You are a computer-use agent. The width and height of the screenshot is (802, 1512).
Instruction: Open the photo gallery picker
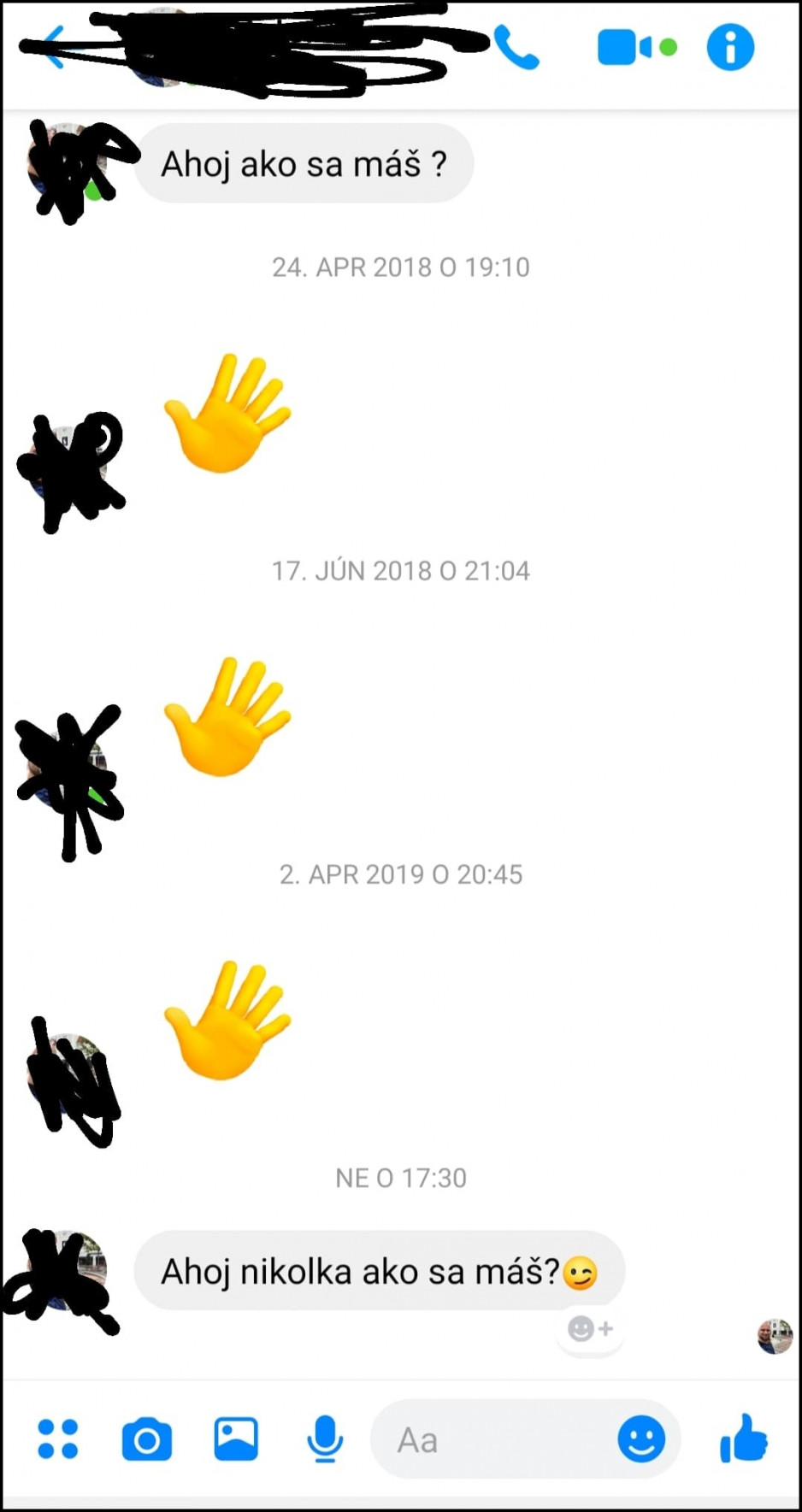pyautogui.click(x=236, y=1439)
